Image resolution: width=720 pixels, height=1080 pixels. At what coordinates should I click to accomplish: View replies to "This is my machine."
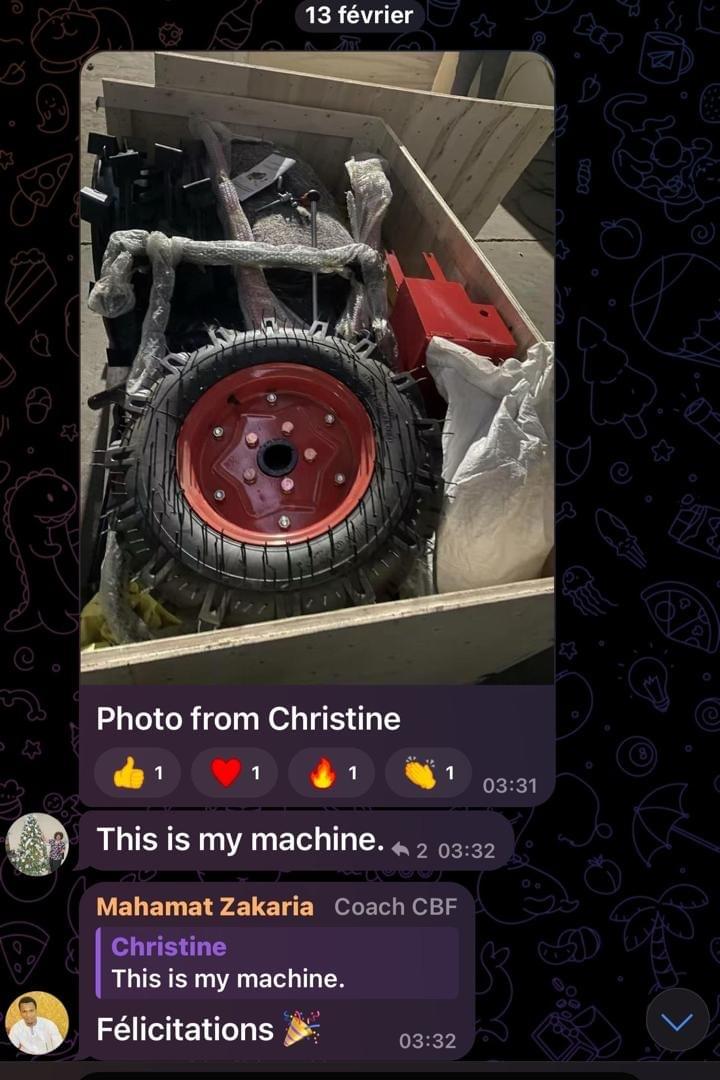(410, 851)
